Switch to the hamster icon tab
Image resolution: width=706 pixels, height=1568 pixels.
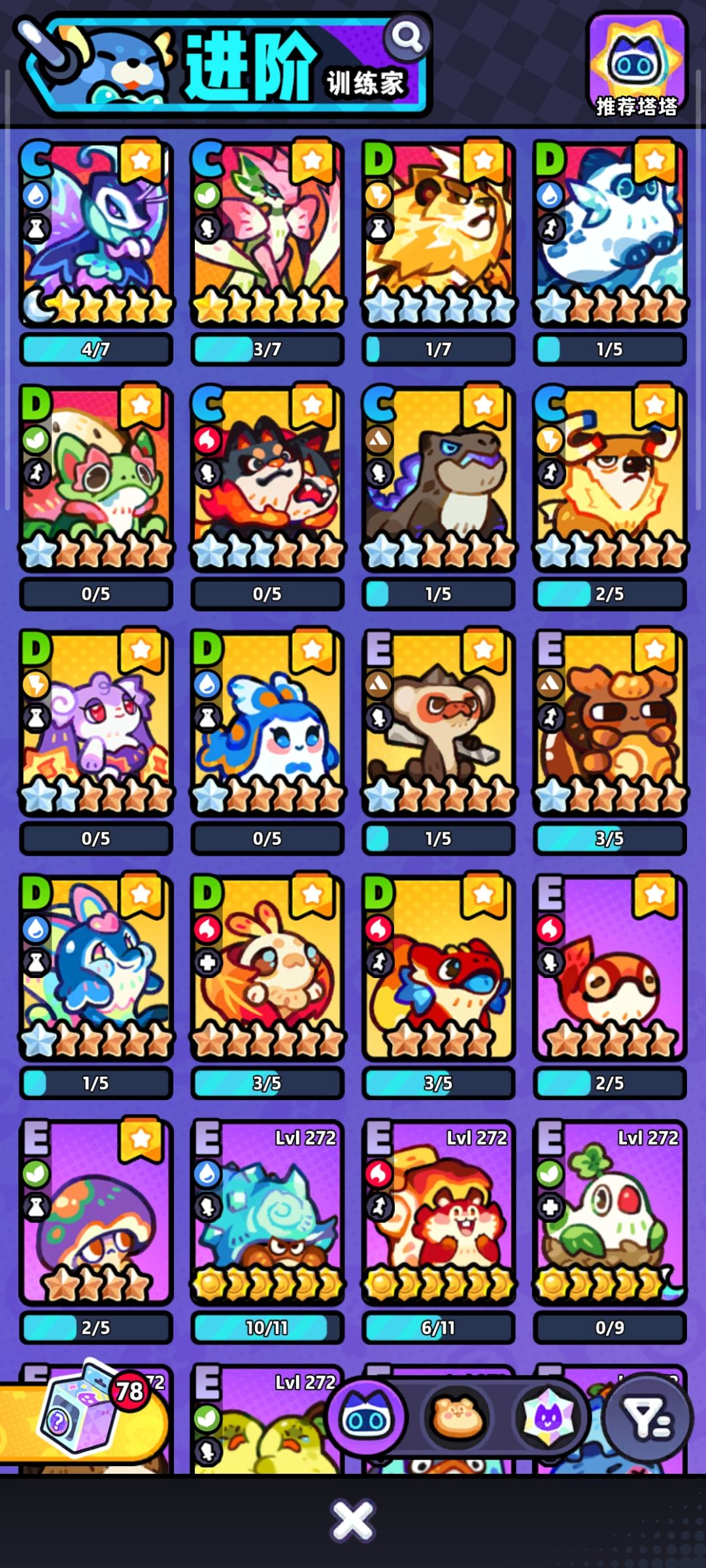[x=458, y=1418]
